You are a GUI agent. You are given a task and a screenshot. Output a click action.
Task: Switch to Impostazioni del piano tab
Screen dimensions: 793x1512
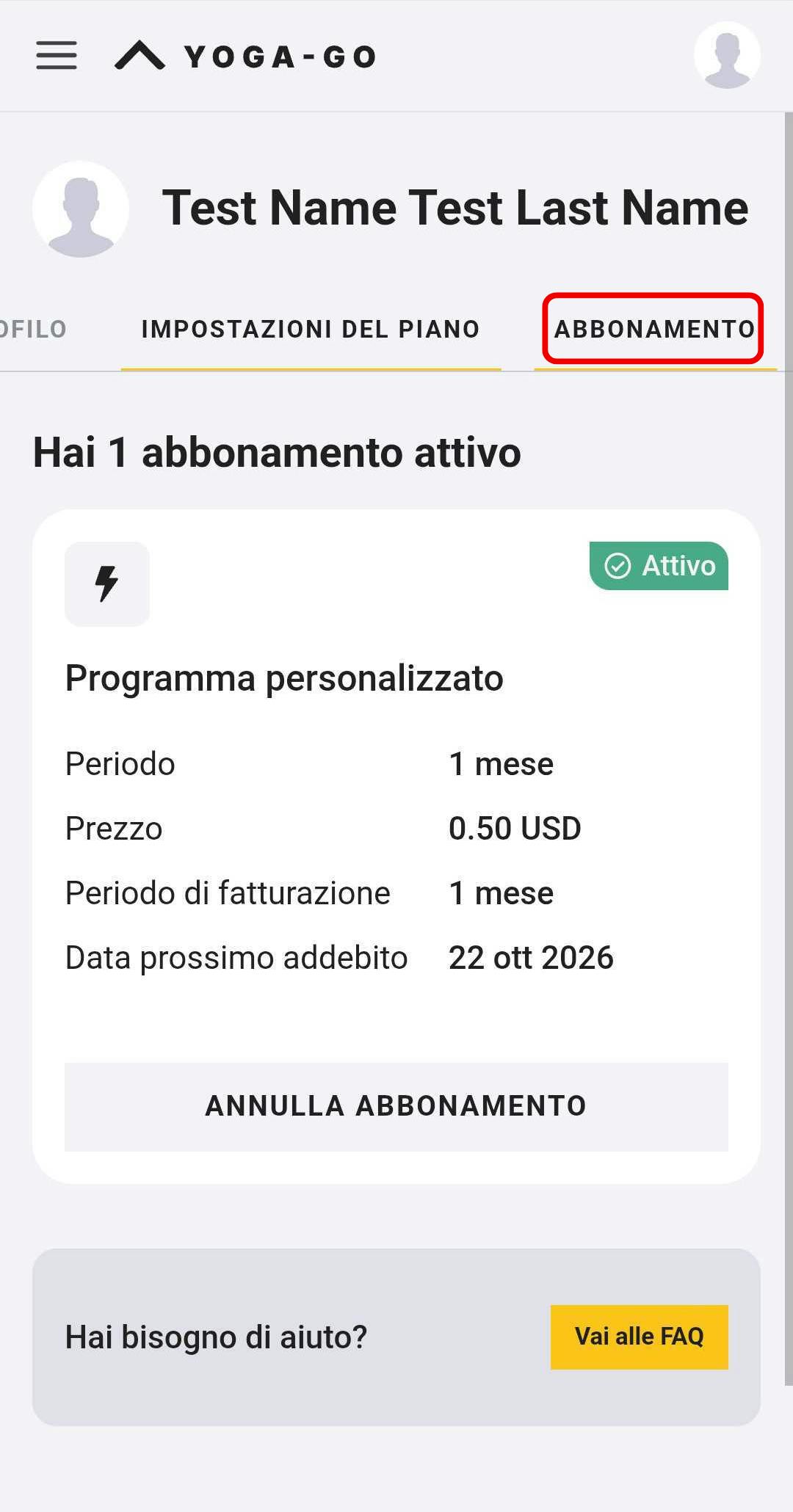(x=311, y=329)
